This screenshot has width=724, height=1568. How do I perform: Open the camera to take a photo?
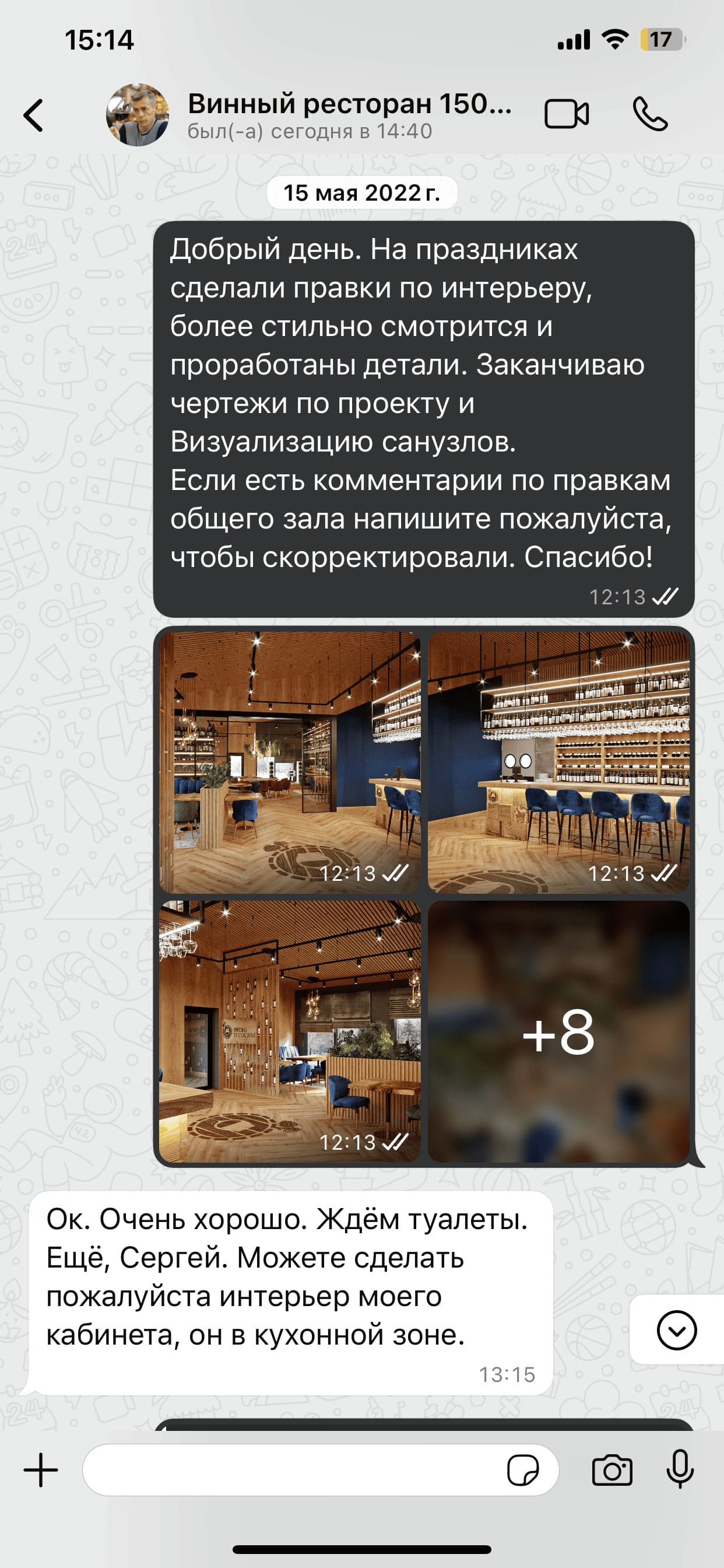pos(612,1471)
